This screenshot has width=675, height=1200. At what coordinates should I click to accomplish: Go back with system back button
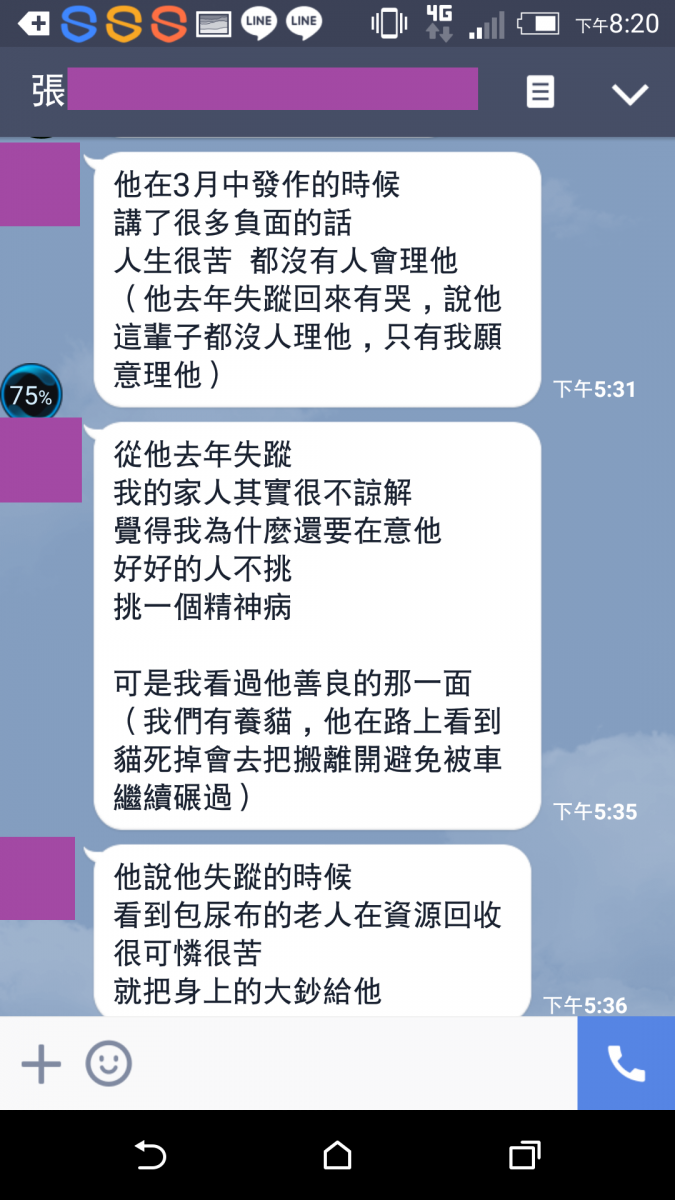[150, 1156]
